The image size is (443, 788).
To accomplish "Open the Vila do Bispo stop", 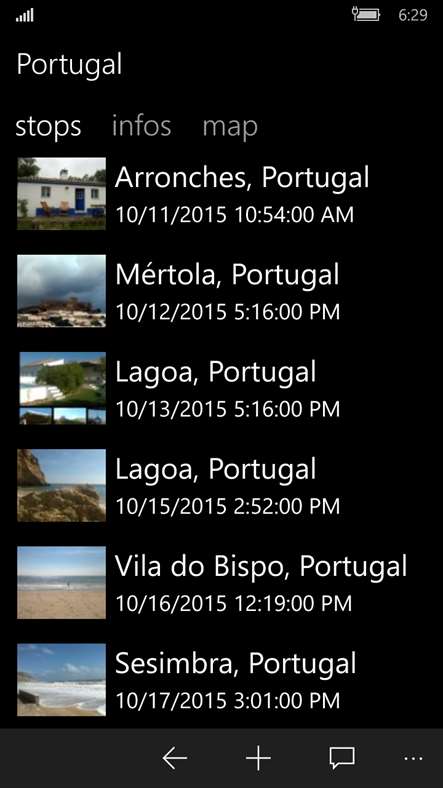I will (222, 582).
